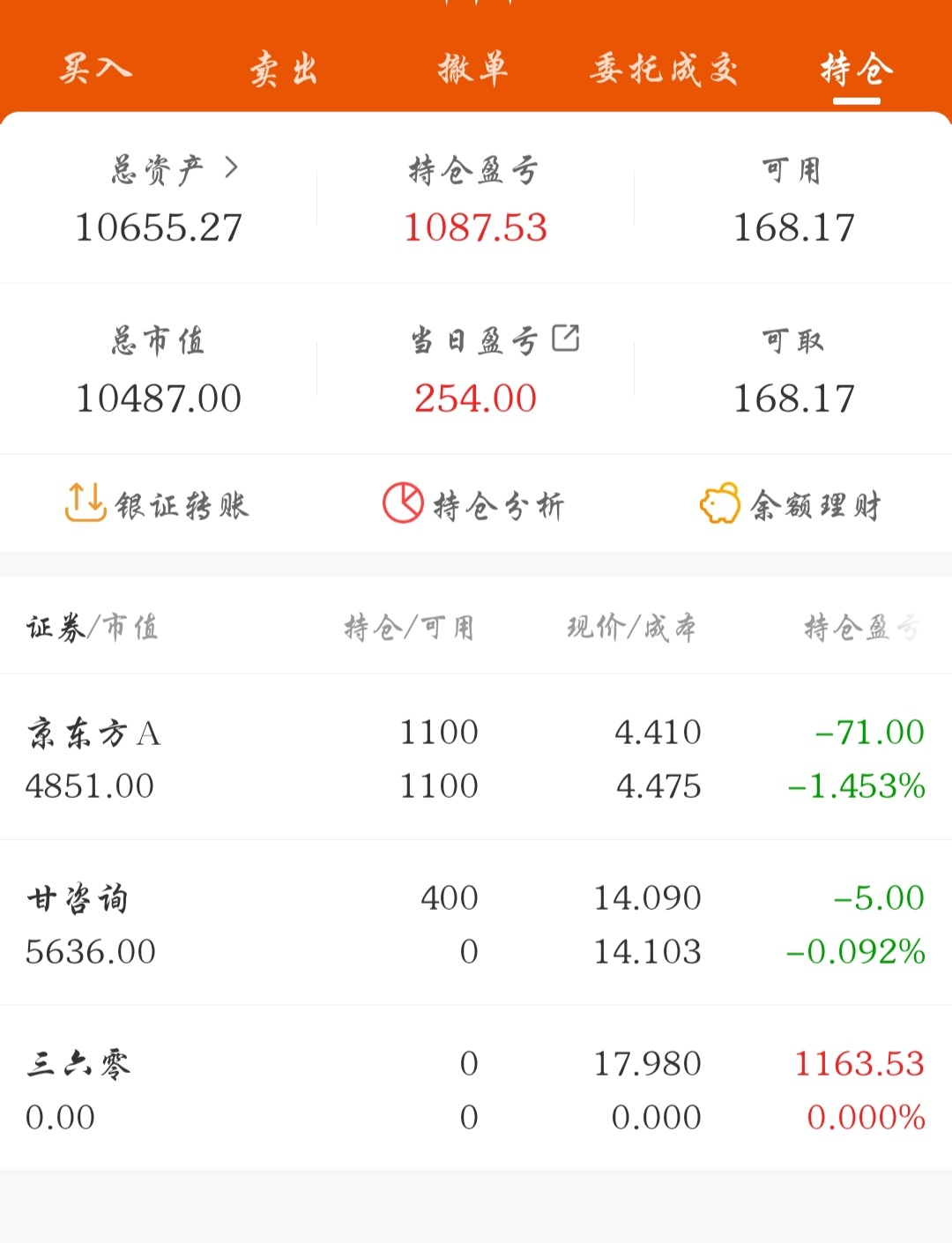Switch to the 买入 tab
The height and width of the screenshot is (1243, 952).
point(93,69)
